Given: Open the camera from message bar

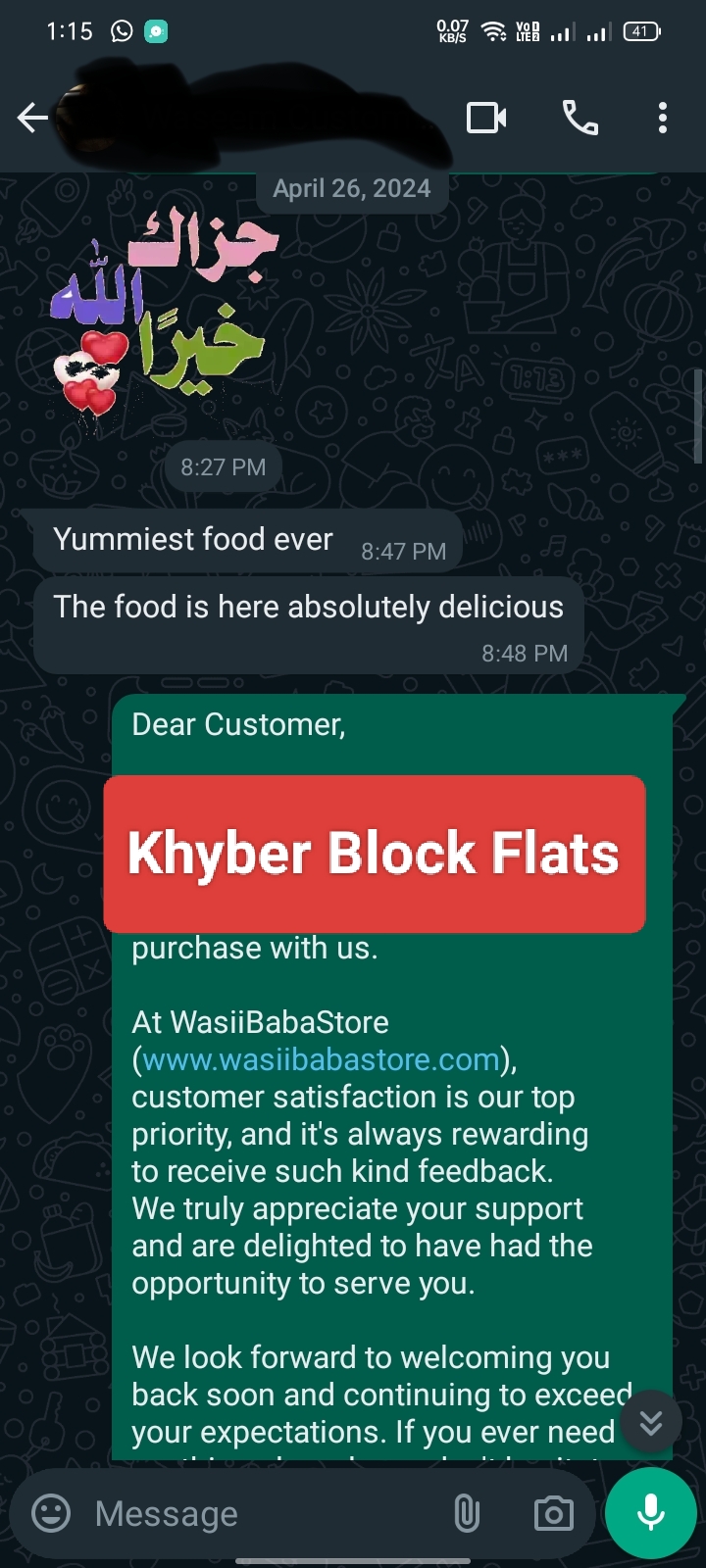Looking at the screenshot, I should pyautogui.click(x=553, y=1514).
